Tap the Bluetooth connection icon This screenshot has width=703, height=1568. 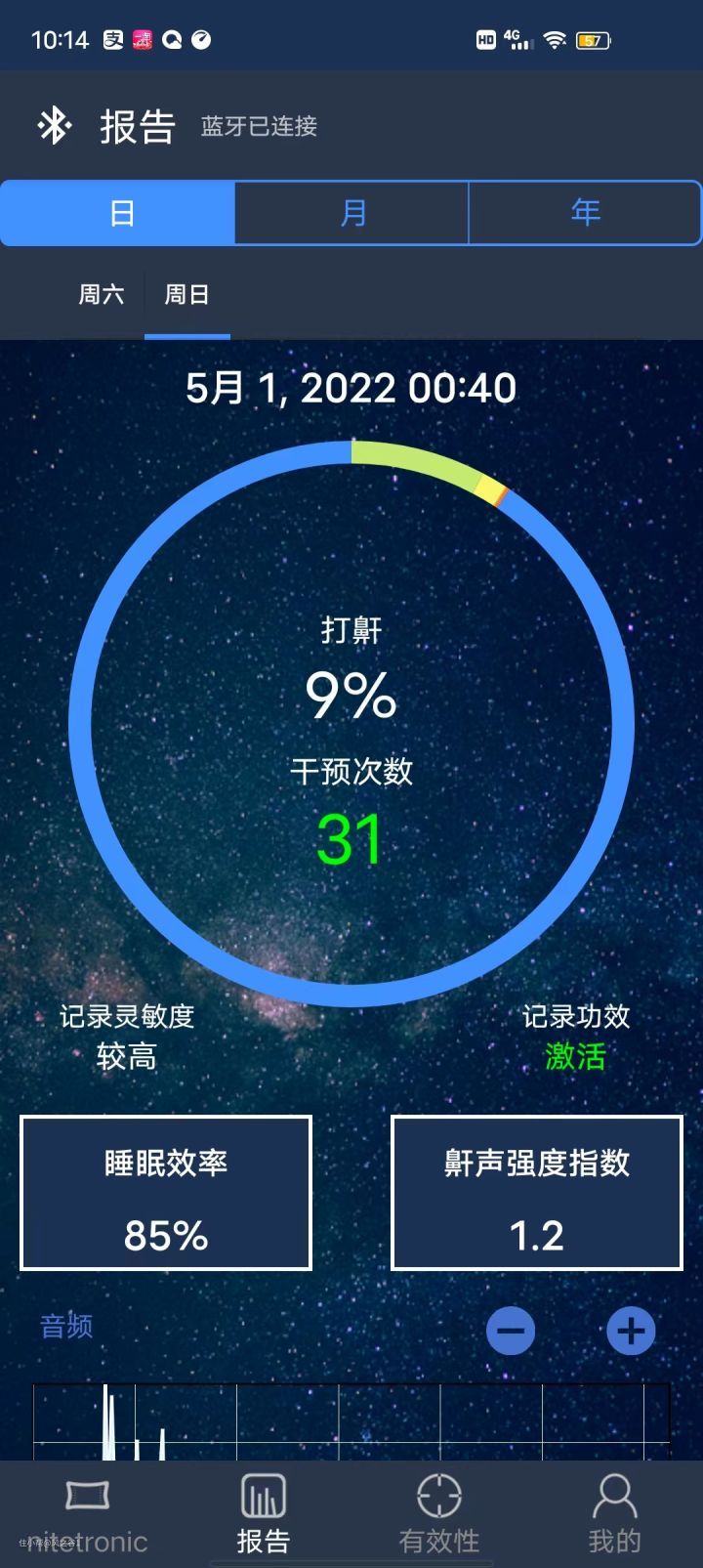(55, 126)
